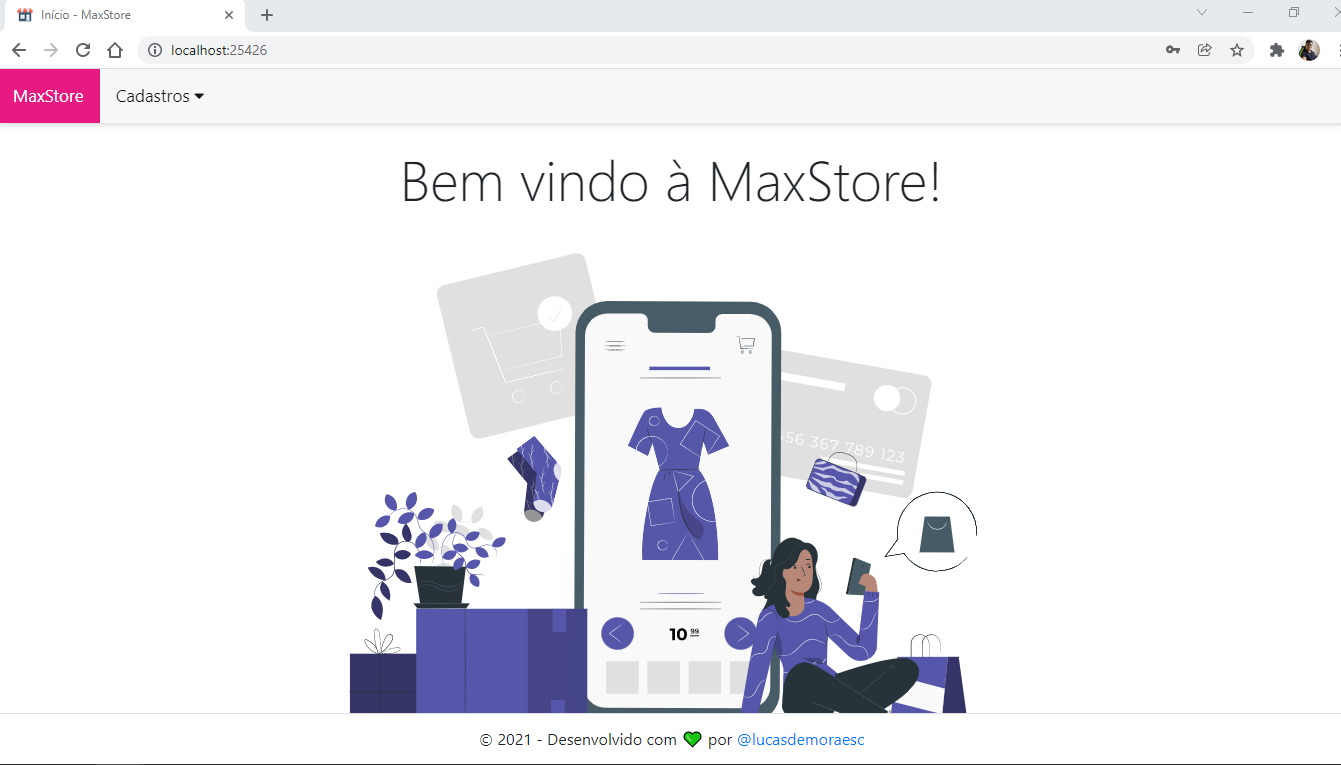The height and width of the screenshot is (765, 1341).
Task: Close the Início - MaxStore tab
Action: coord(229,15)
